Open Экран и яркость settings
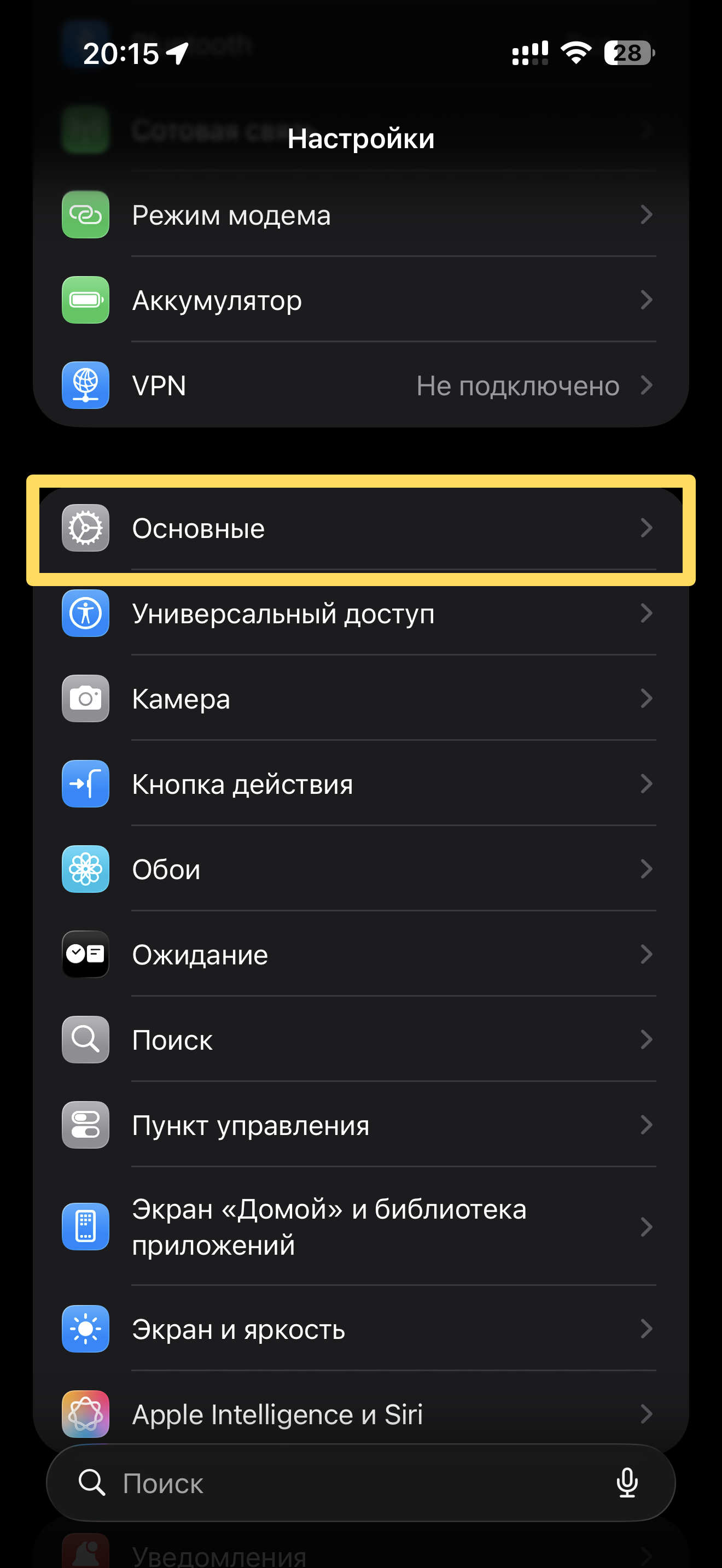This screenshot has height=1568, width=722. coord(359,1329)
